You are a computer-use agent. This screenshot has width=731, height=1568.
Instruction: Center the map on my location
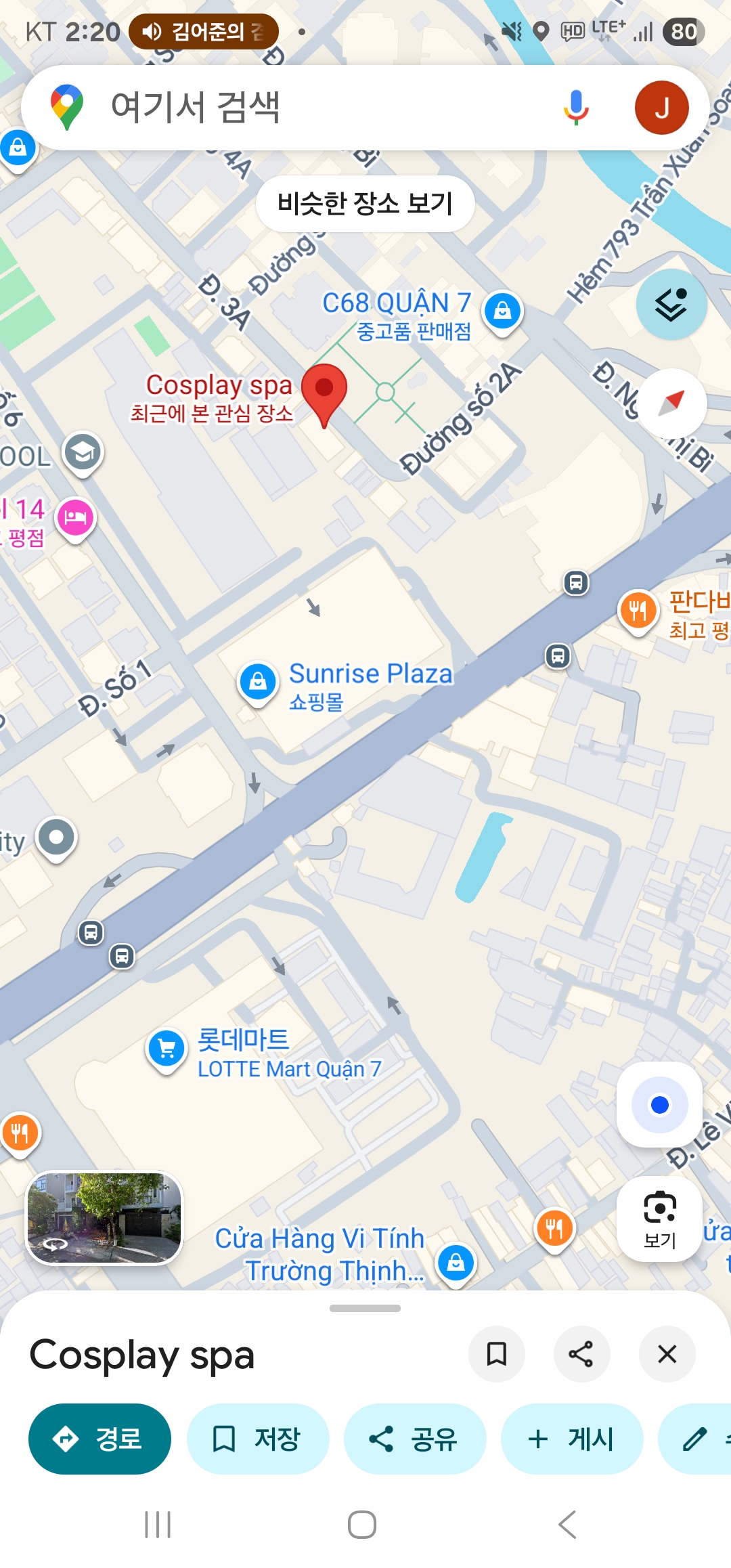tap(659, 1105)
